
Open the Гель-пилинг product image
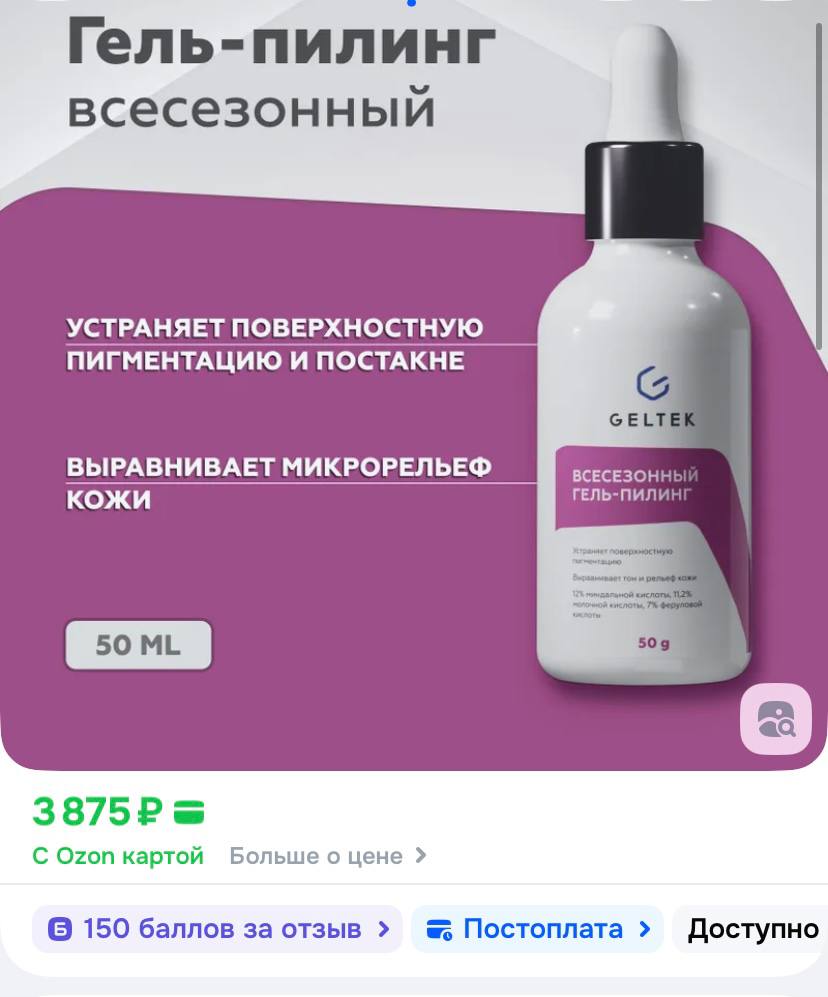400,400
